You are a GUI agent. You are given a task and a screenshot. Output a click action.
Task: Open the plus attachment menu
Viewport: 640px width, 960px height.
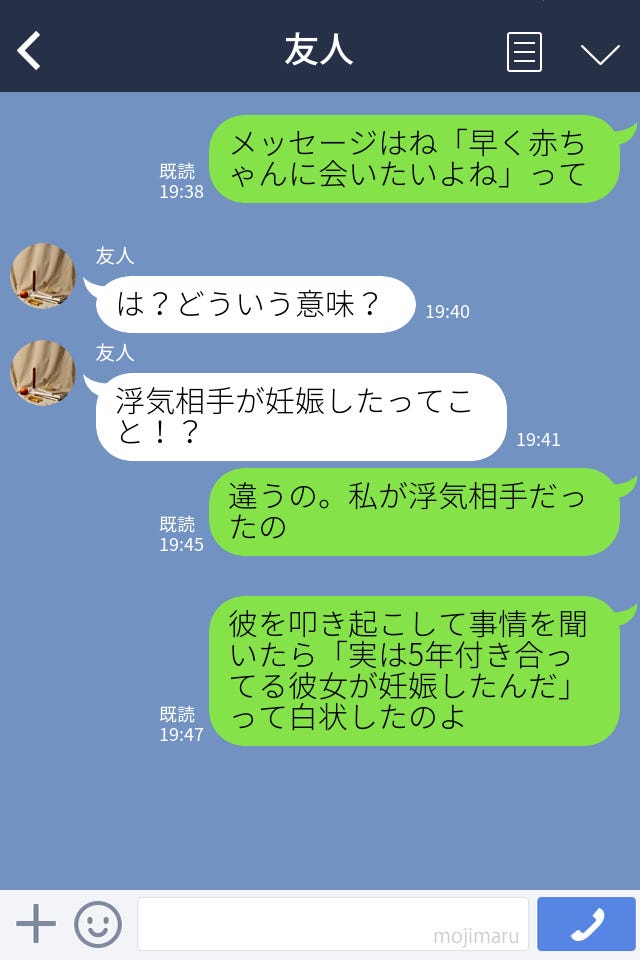(36, 924)
